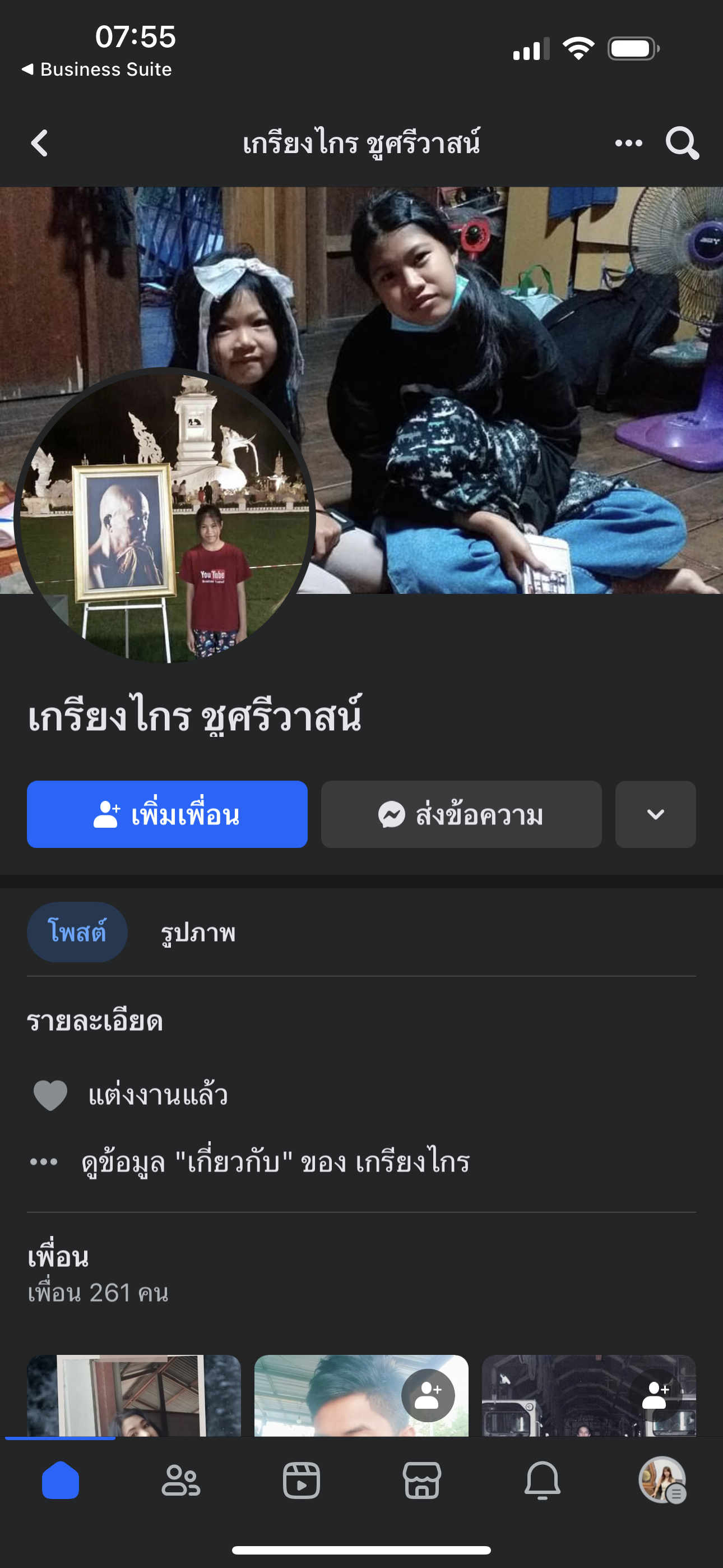The image size is (723, 1568).
Task: Send a message via ส่งข้อความ
Action: (461, 814)
